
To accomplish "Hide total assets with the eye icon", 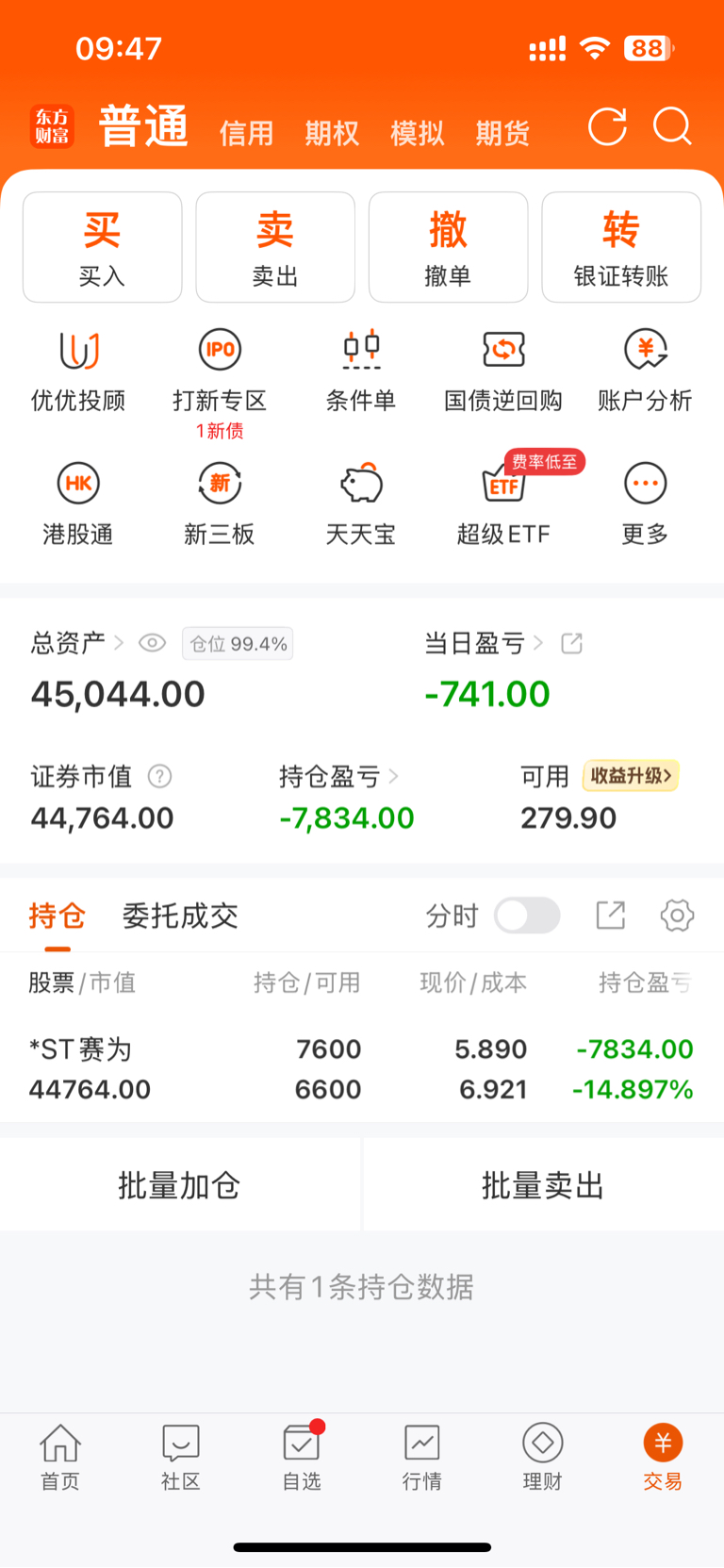I will pos(152,643).
